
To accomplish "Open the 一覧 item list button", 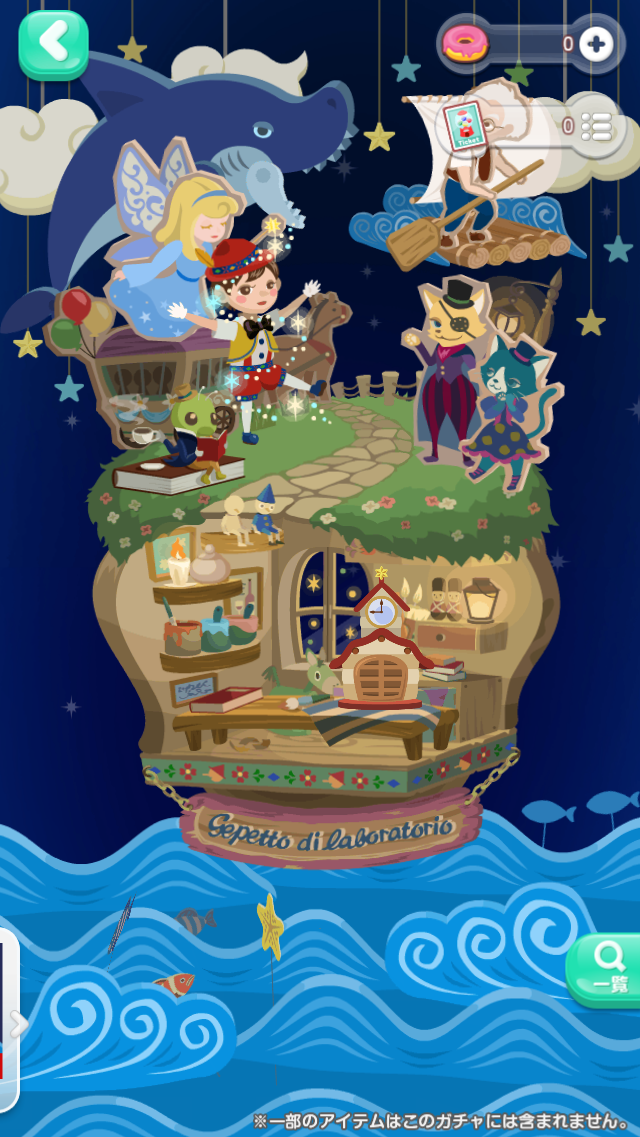I will coord(605,968).
